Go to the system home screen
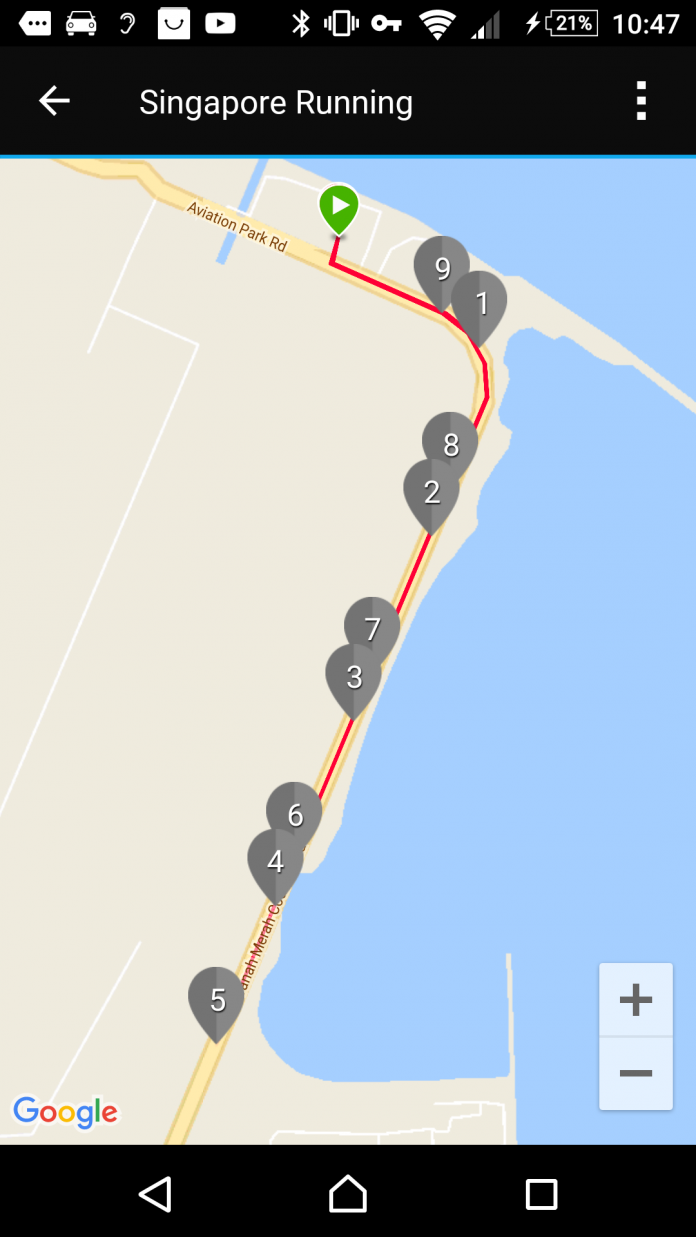Image resolution: width=696 pixels, height=1237 pixels. tap(348, 1193)
